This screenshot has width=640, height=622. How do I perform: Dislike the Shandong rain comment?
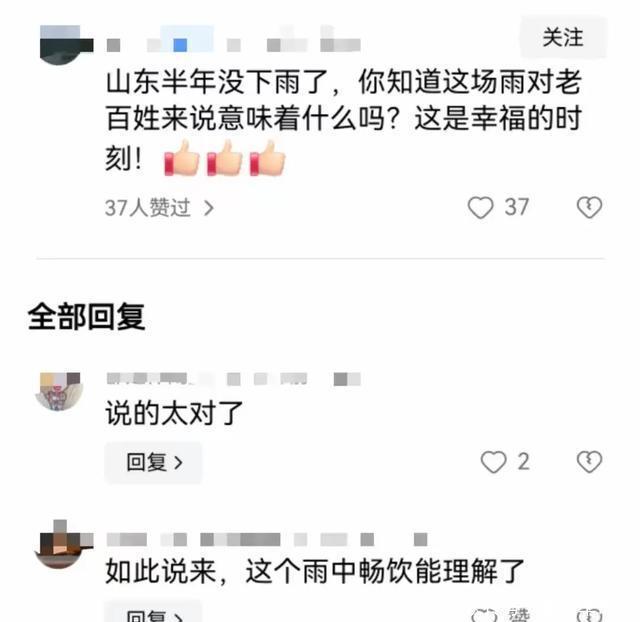[x=590, y=207]
